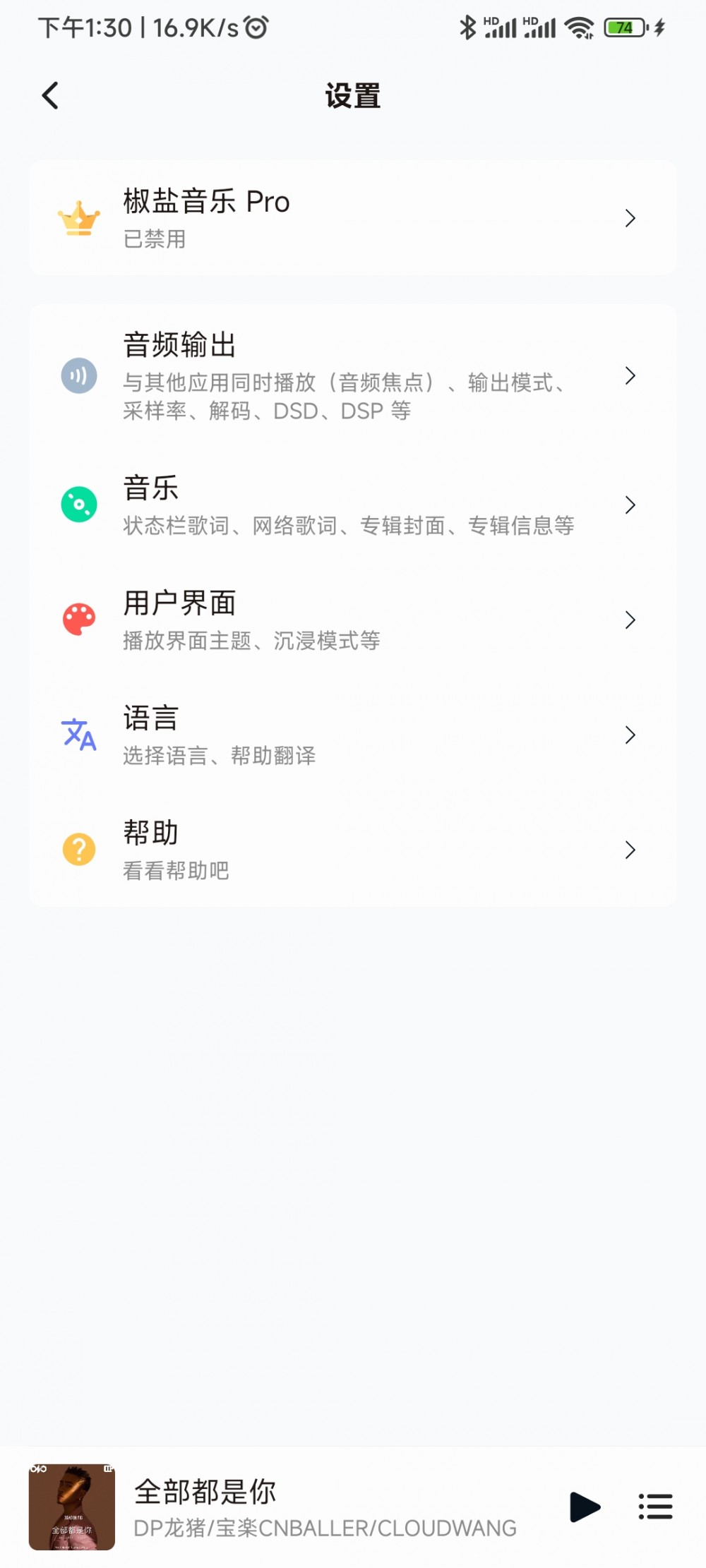Click the golden crown Pro icon

point(78,218)
